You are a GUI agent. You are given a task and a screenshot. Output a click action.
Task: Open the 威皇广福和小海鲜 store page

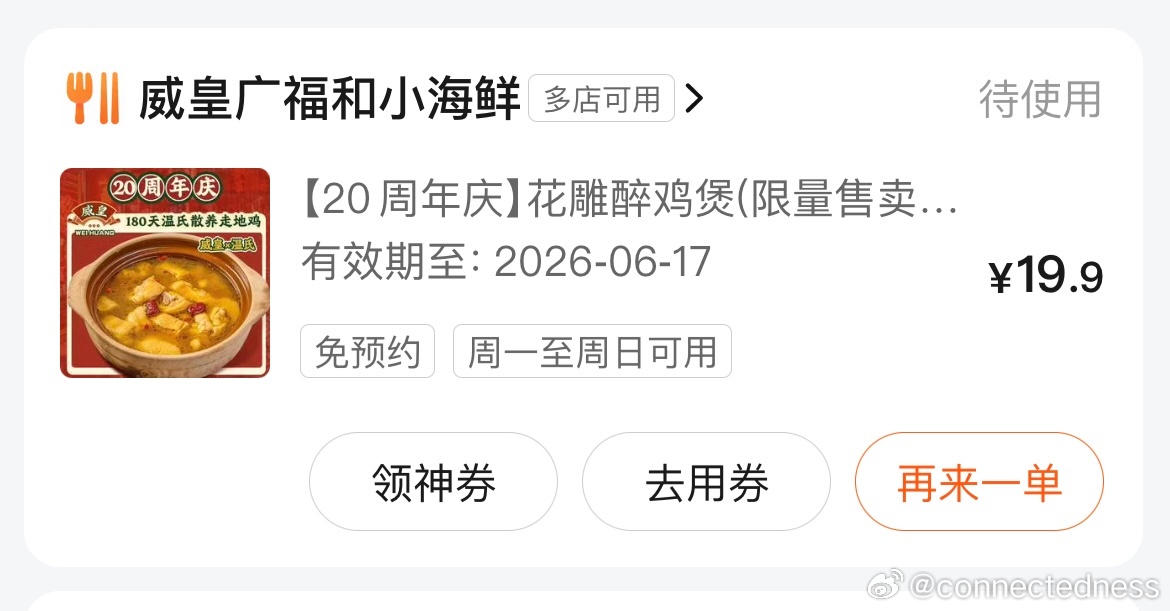tap(330, 99)
